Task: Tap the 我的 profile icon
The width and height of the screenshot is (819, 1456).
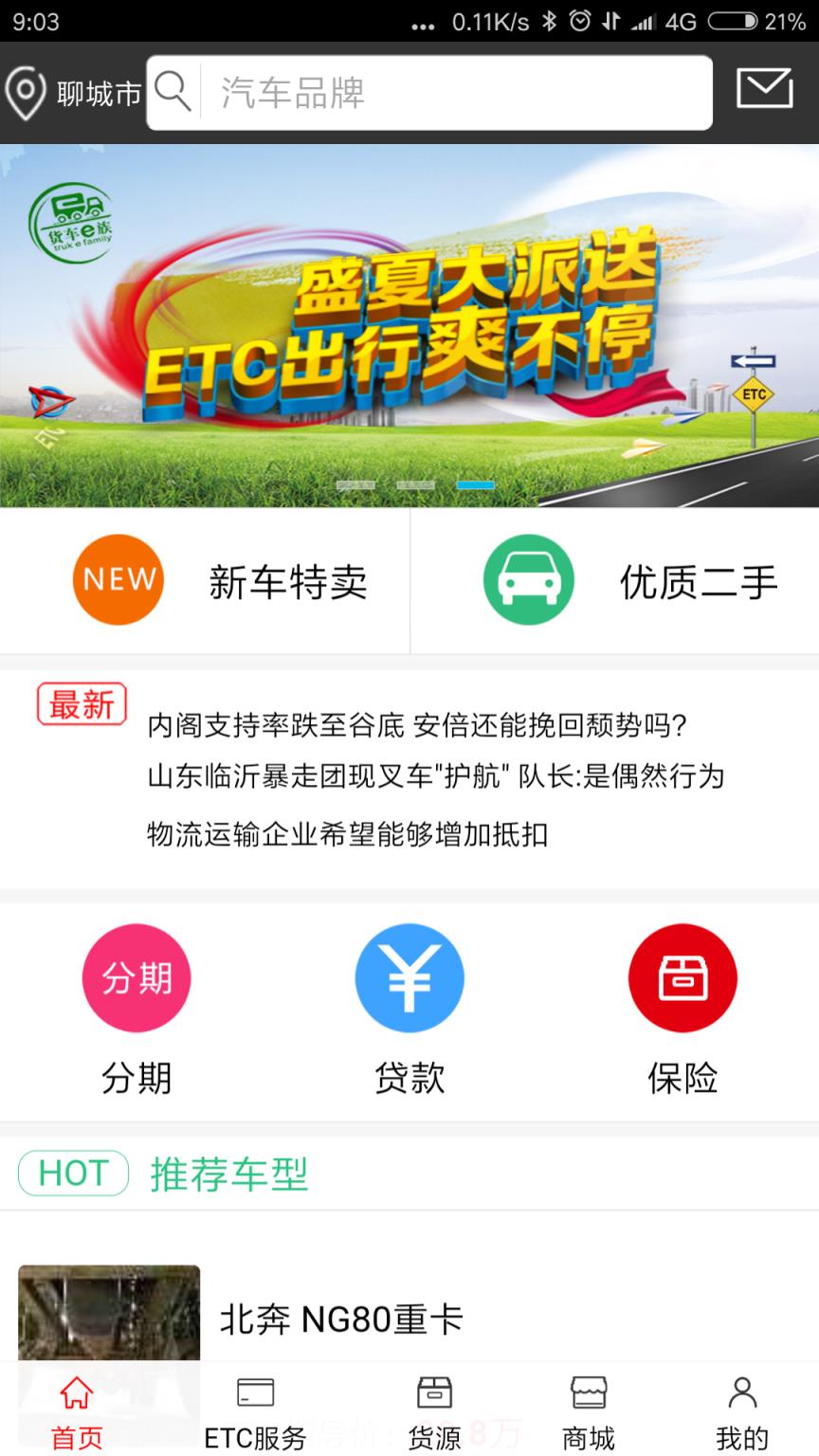Action: 743,1393
